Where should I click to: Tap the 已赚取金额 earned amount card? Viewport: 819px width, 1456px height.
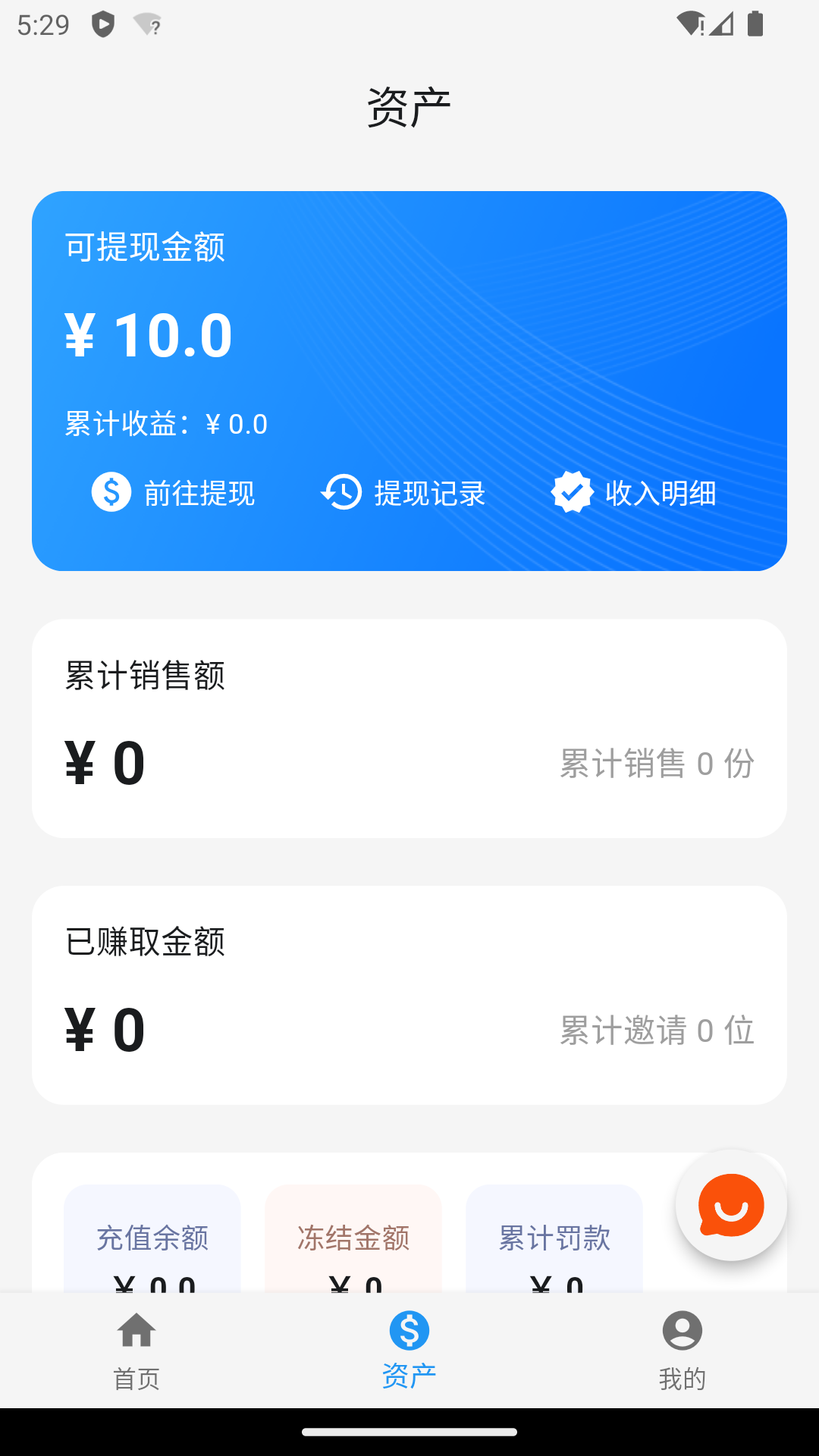409,993
